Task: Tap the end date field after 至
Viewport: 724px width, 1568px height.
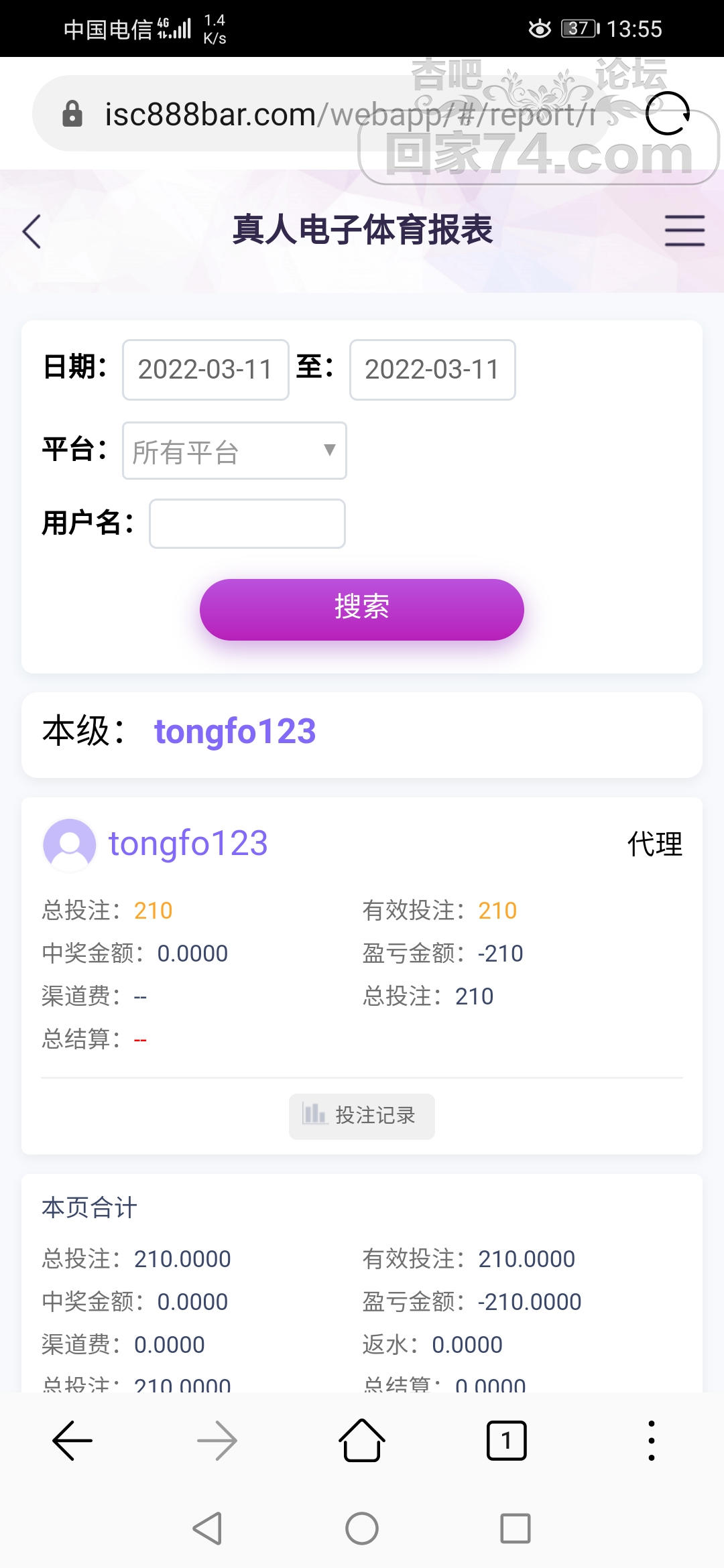Action: (431, 369)
